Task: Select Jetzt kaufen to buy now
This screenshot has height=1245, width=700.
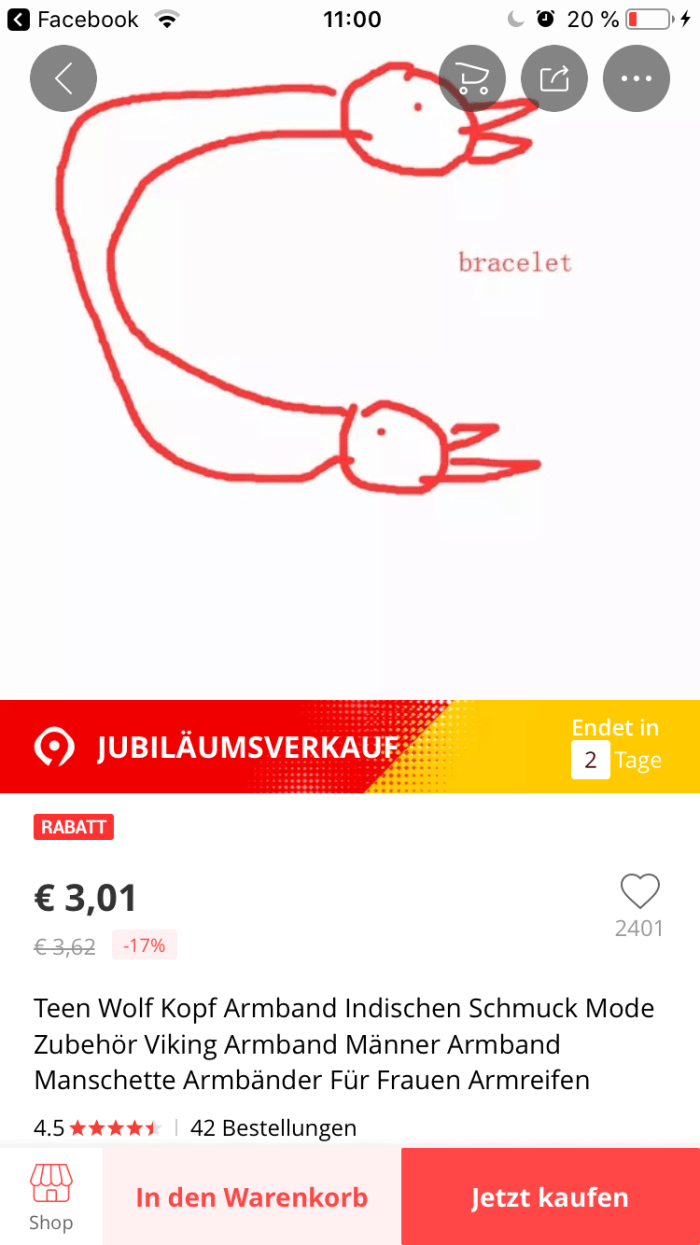Action: click(x=550, y=1197)
